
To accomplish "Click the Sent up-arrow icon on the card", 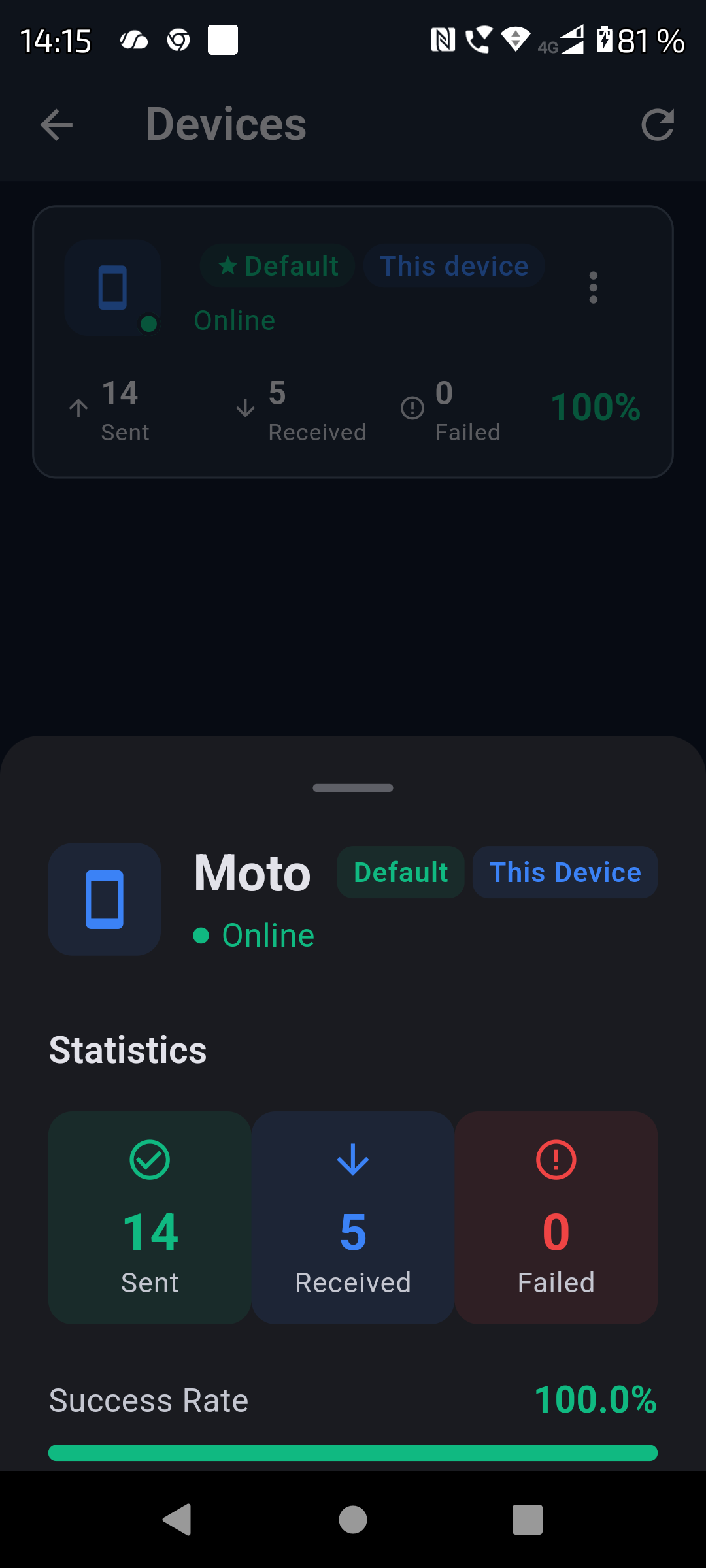I will click(x=78, y=408).
